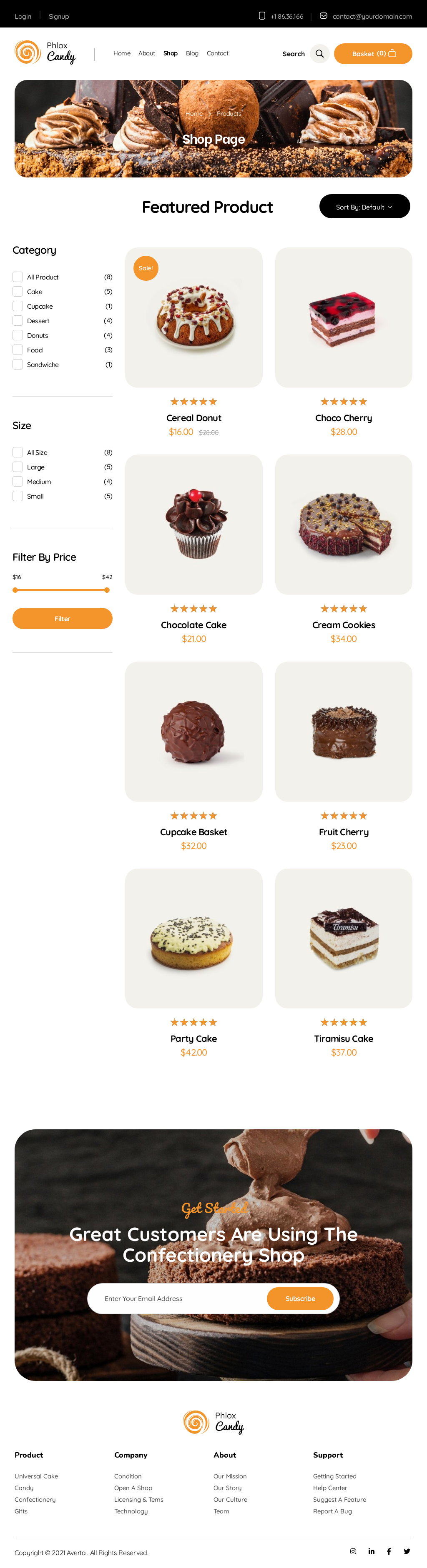Open the Basket button
Screen dimensions: 427x1568
click(373, 54)
